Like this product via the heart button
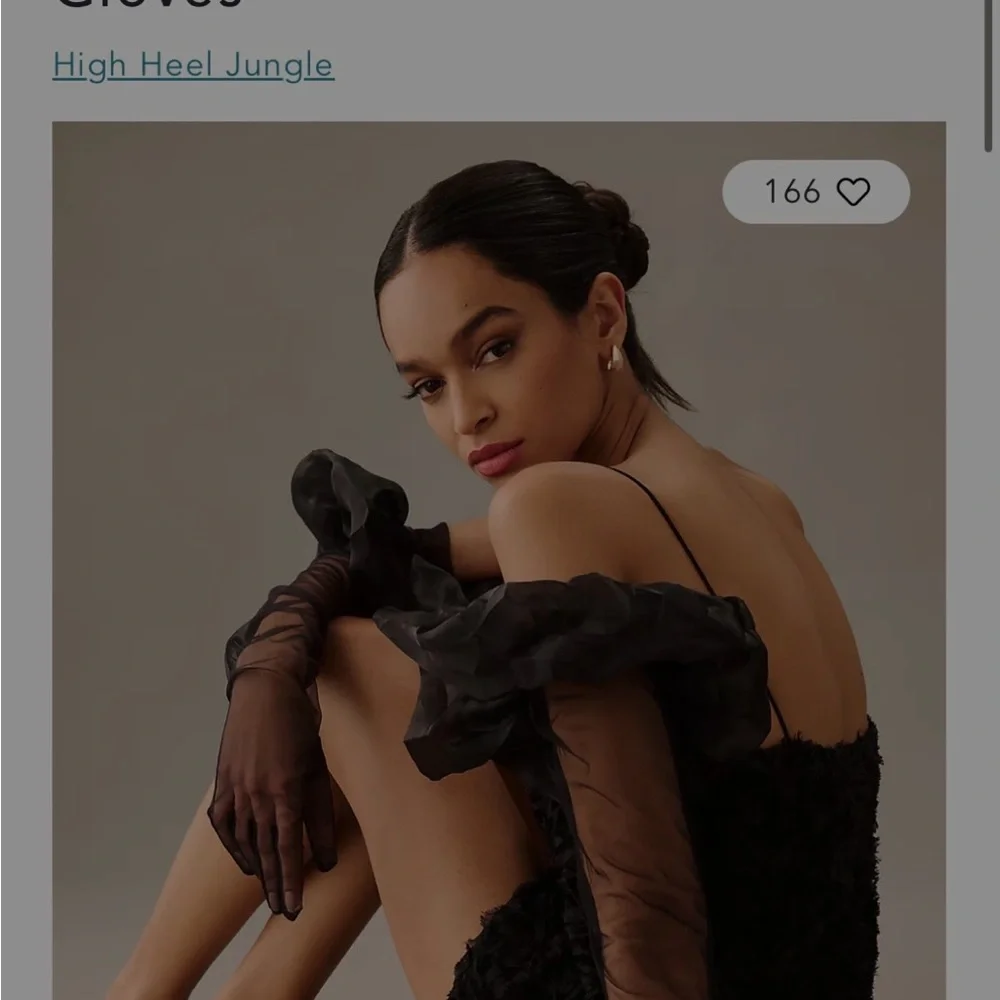The height and width of the screenshot is (1000, 1000). 852,191
